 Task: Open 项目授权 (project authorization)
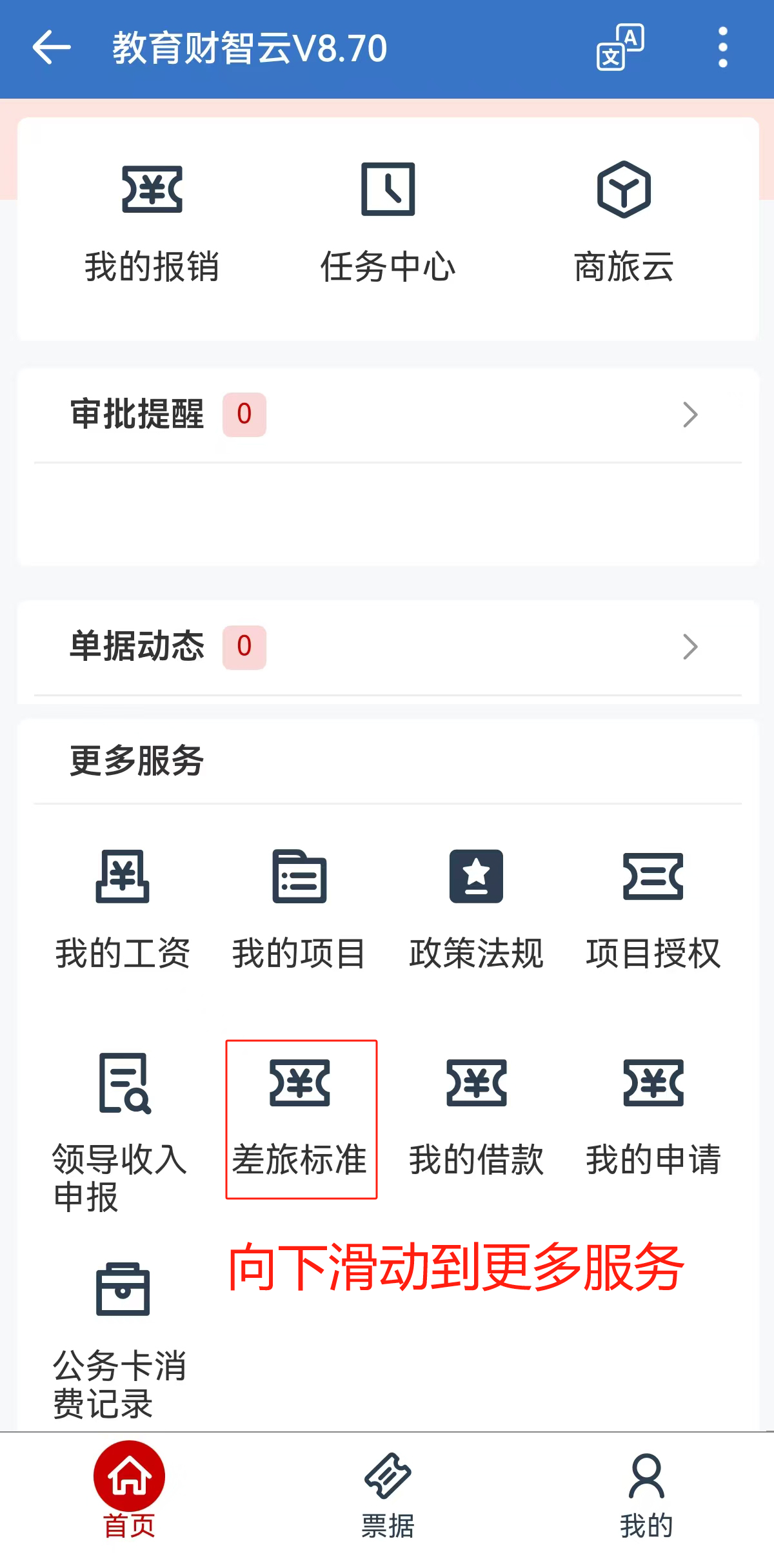(x=653, y=909)
